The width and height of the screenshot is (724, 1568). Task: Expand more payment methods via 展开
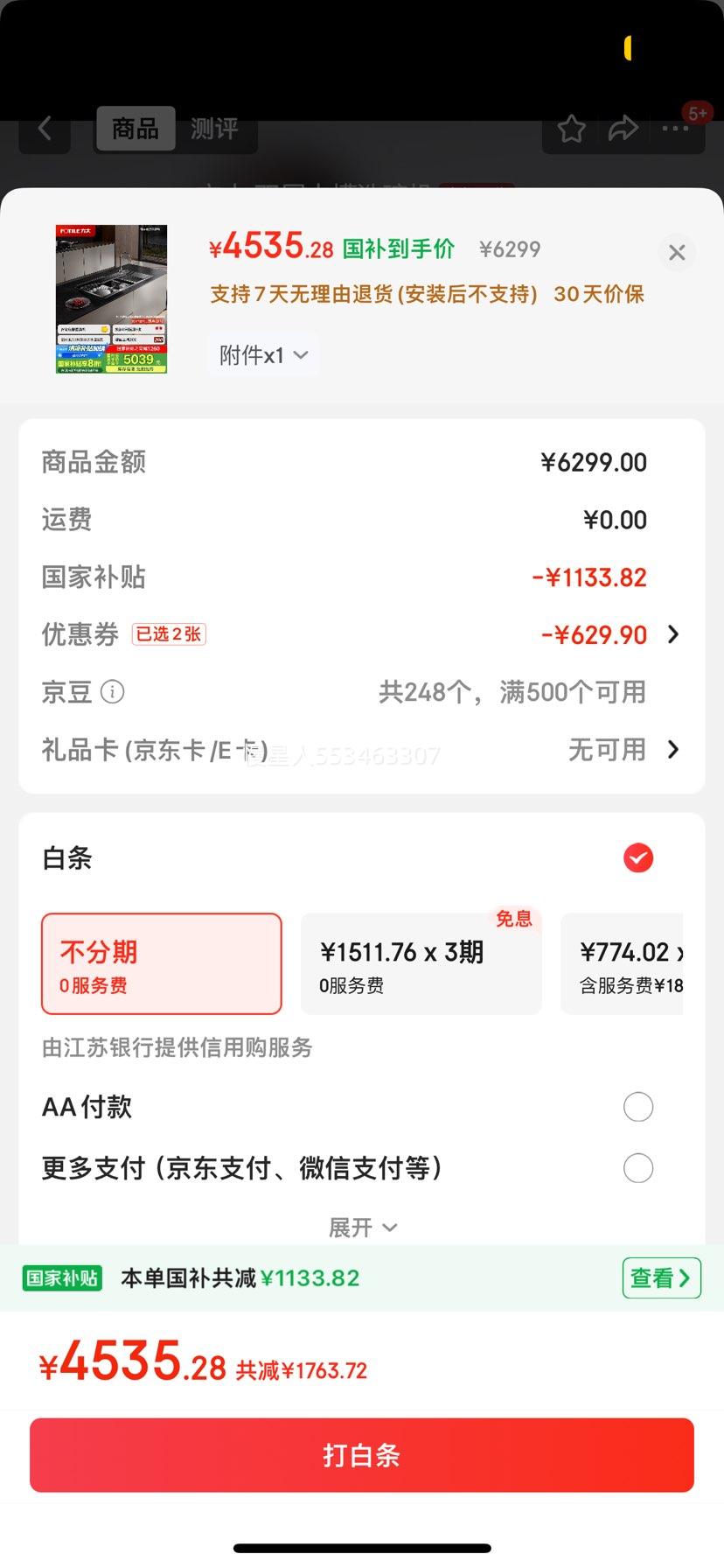[362, 1227]
